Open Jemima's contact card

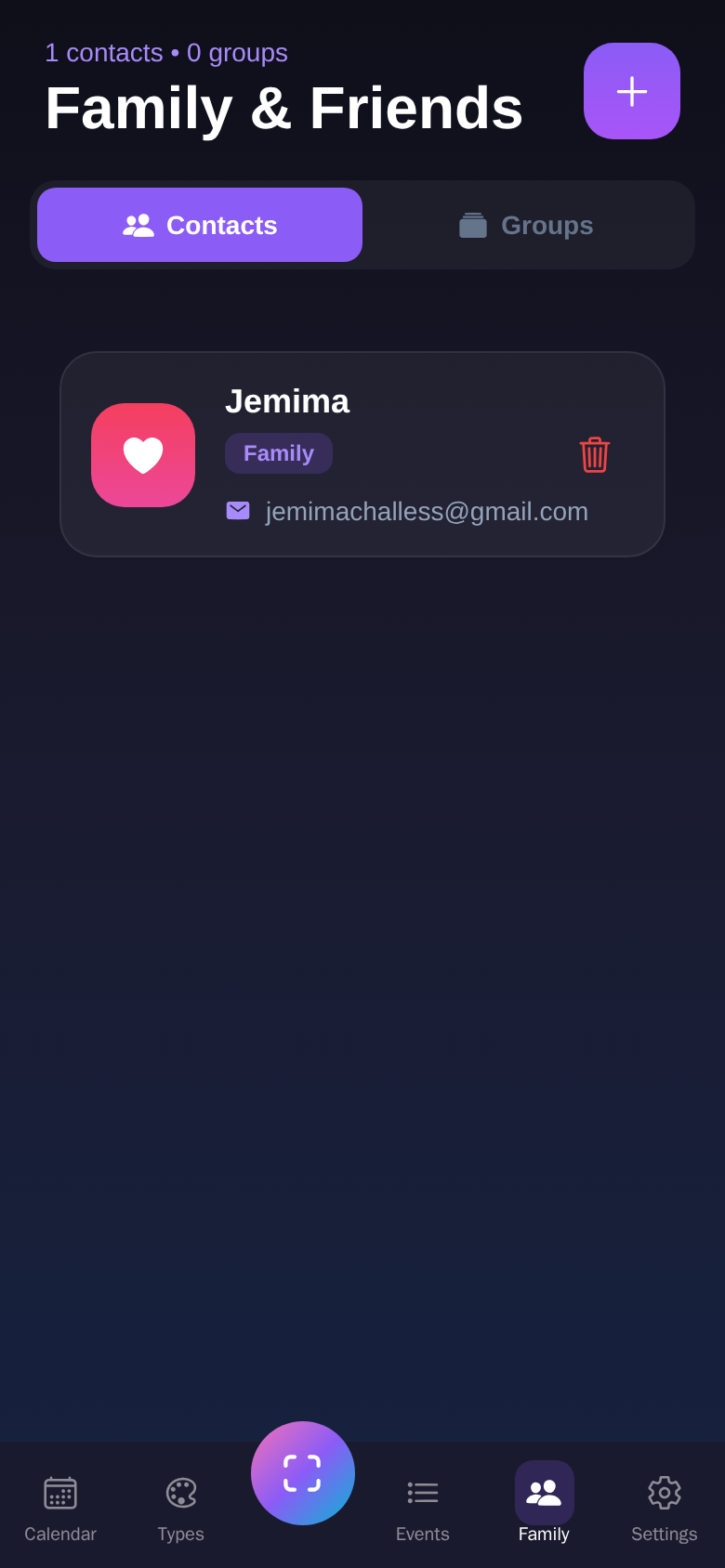(x=362, y=453)
